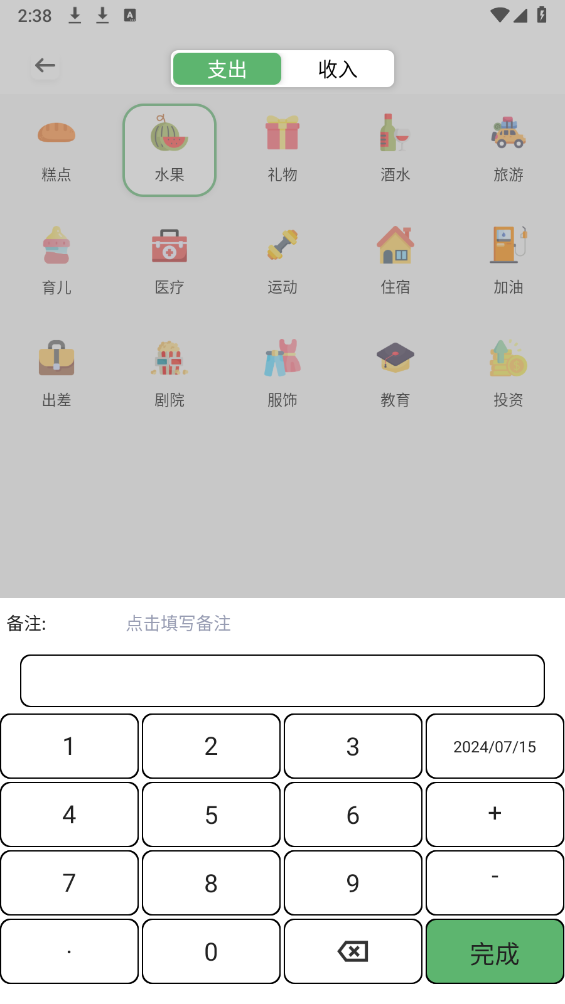The height and width of the screenshot is (1004, 565).
Task: Switch to the 收入 tab
Action: coord(338,69)
